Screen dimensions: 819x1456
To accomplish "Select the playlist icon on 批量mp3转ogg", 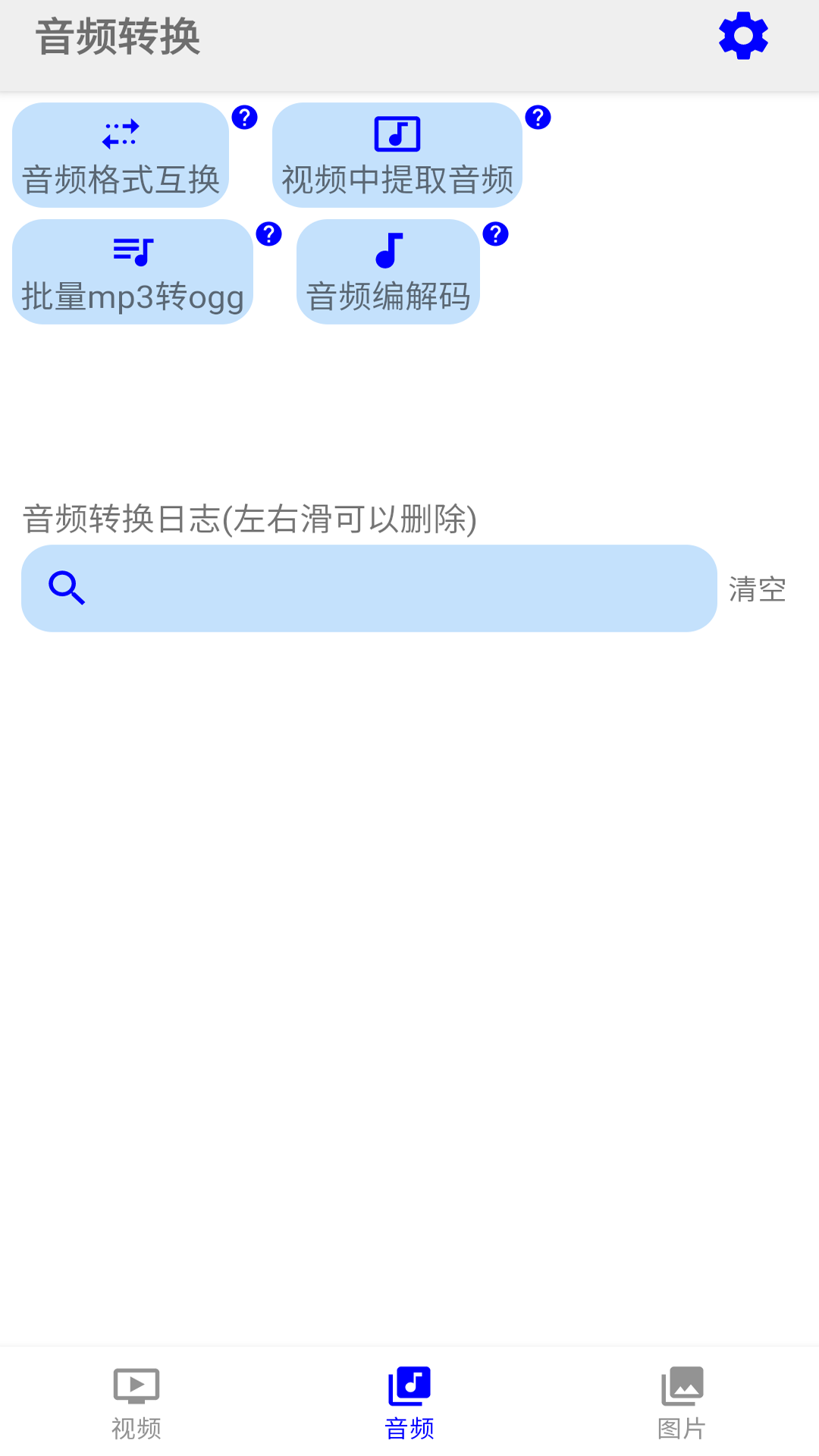I will tap(135, 250).
